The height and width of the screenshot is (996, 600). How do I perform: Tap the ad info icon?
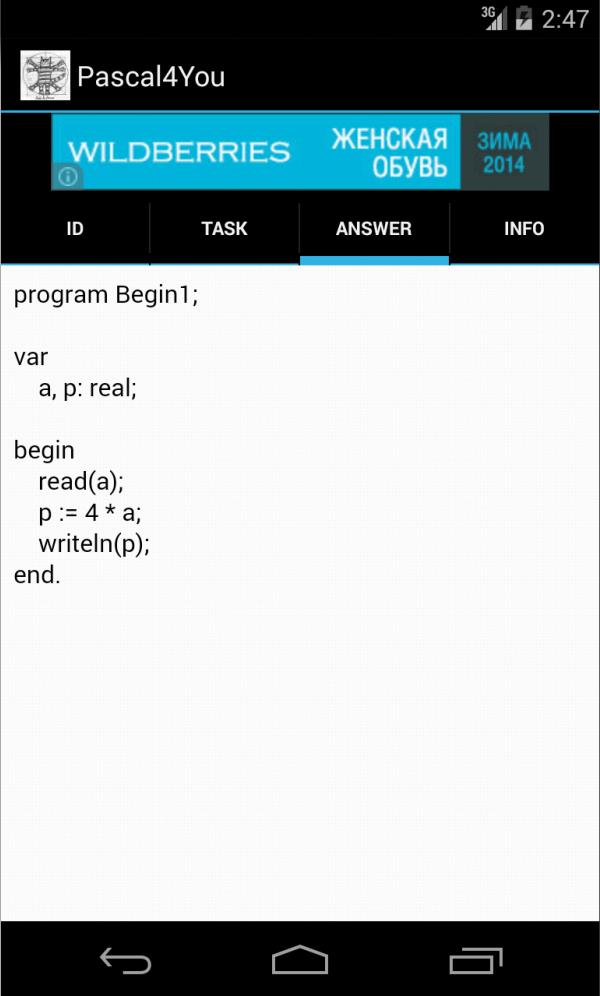(67, 177)
